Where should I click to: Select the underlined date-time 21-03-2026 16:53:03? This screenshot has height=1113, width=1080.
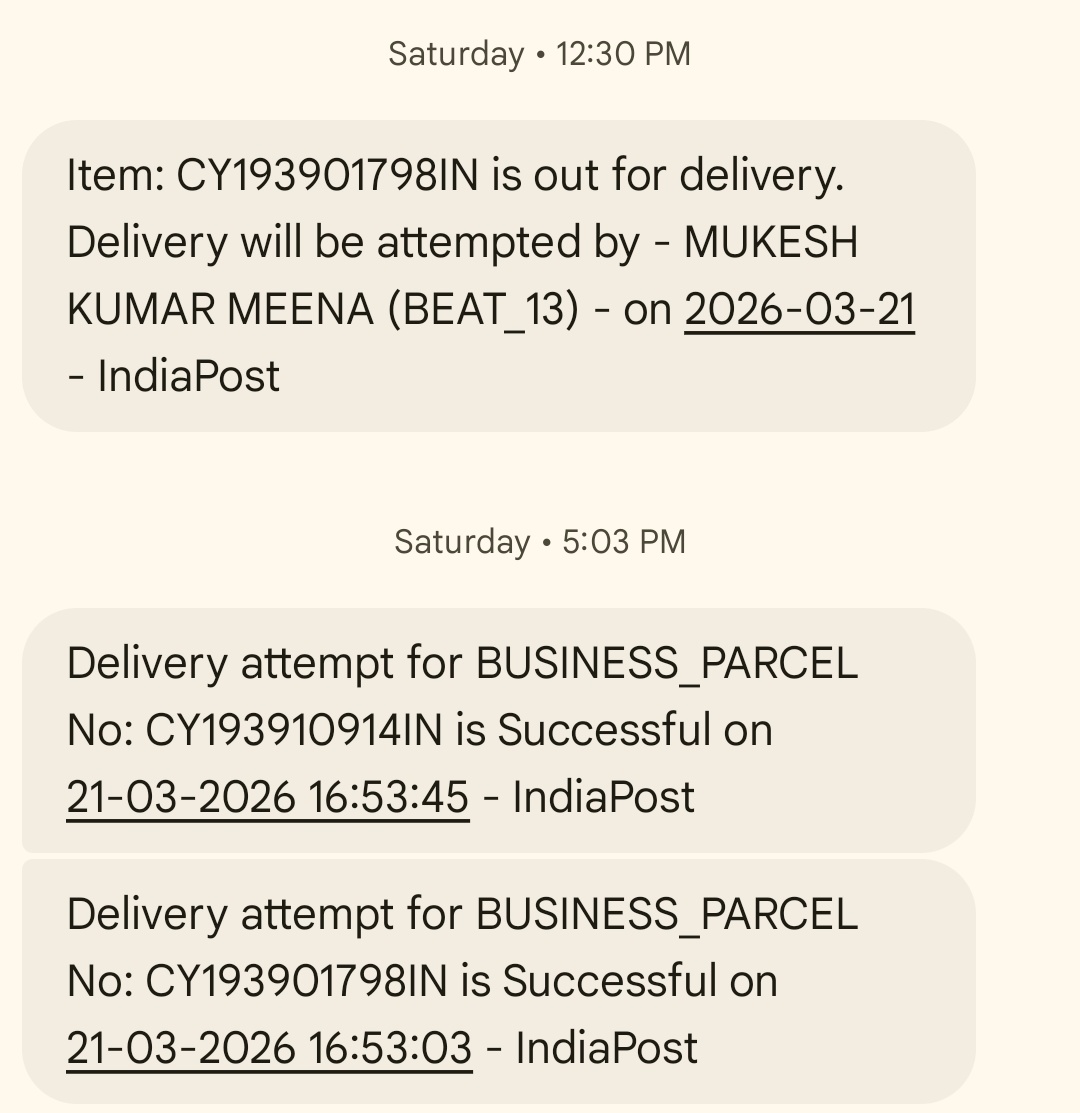[x=269, y=1049]
